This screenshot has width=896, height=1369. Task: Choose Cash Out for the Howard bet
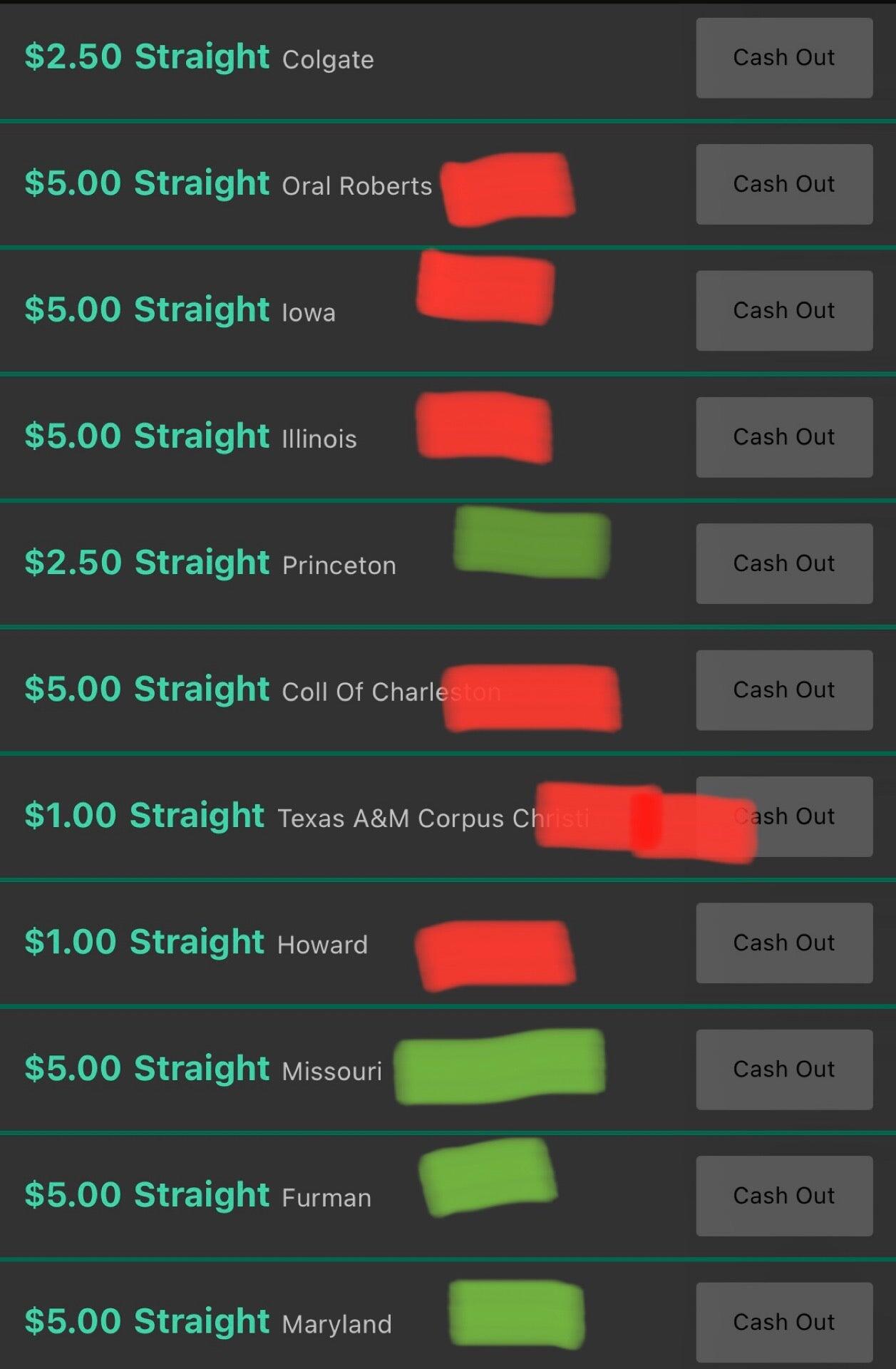pos(784,943)
